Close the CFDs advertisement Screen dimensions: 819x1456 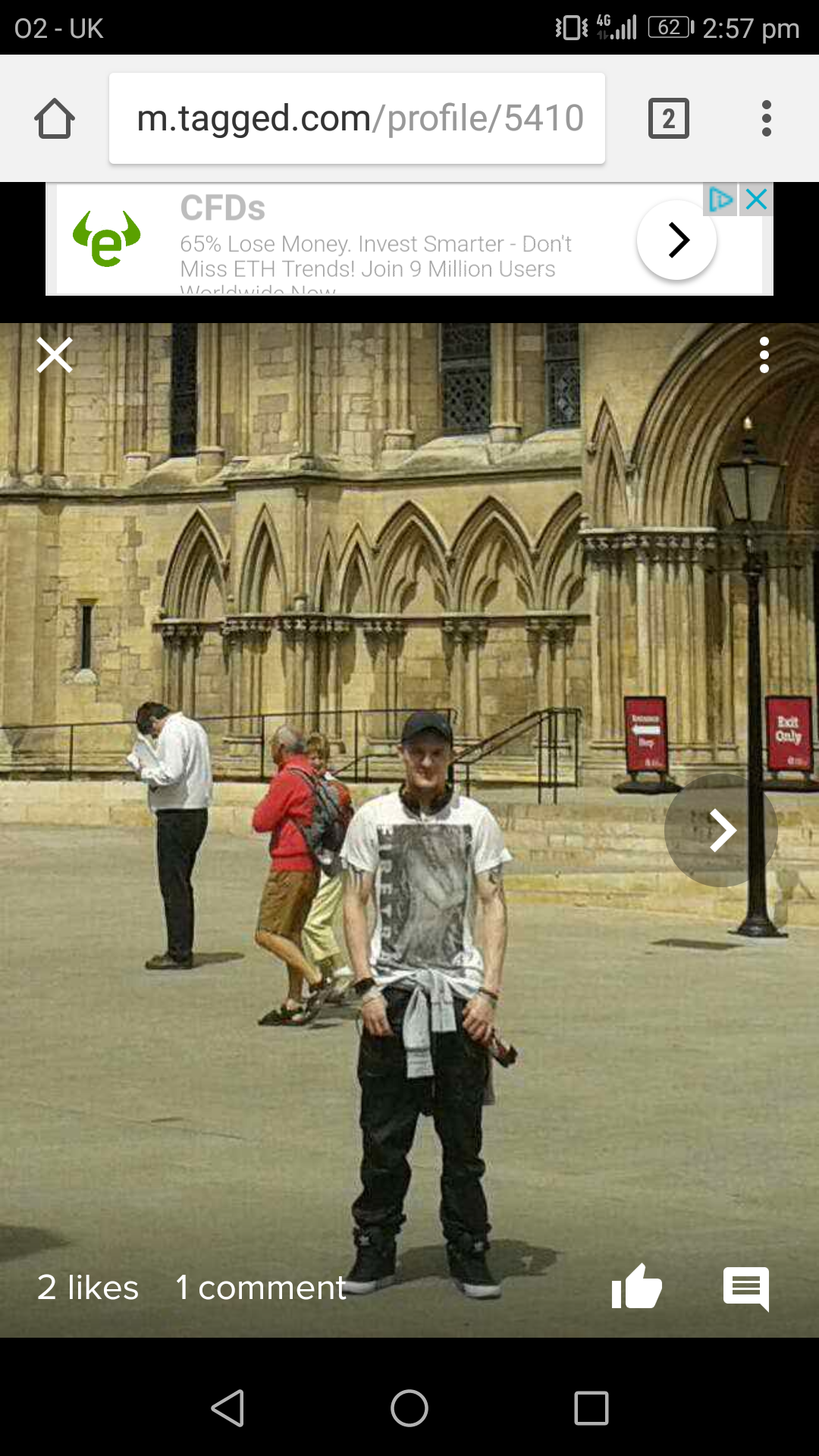pos(757,200)
